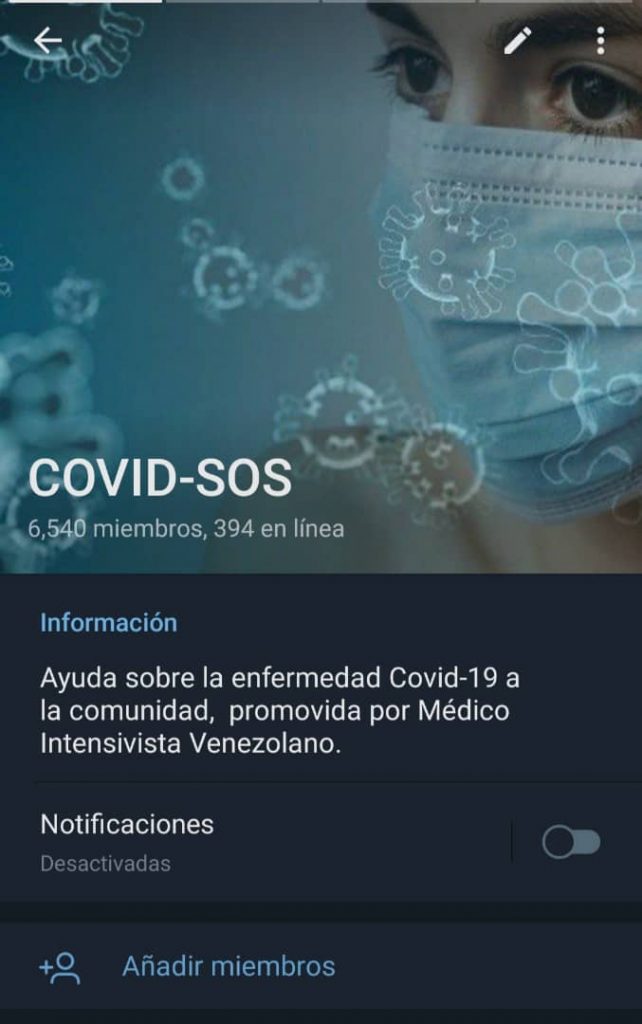
Task: Tap Añadir miembros to add members
Action: (228, 967)
